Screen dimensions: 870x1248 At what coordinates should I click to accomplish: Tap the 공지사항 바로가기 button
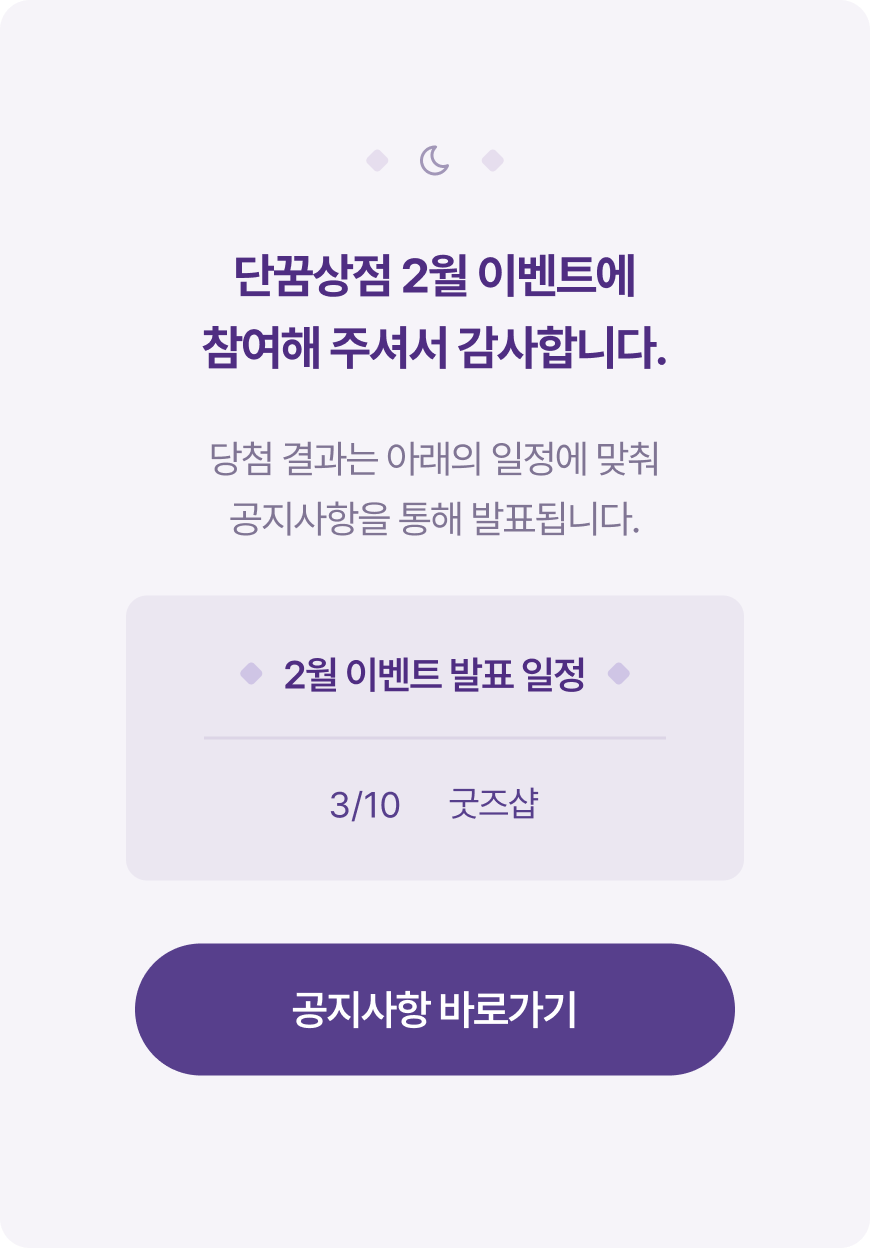pyautogui.click(x=435, y=1009)
